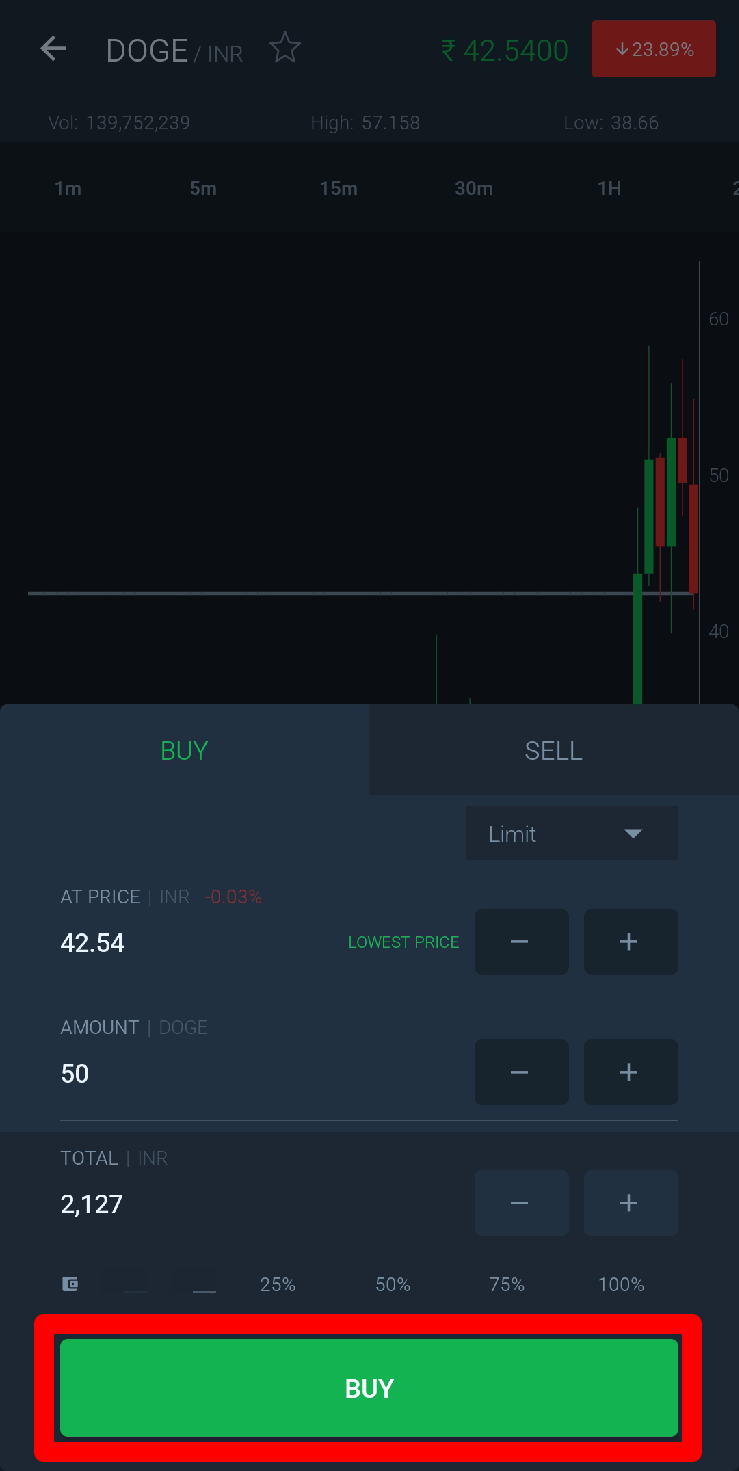Open the Limit order type dropdown
739x1471 pixels.
click(x=571, y=833)
